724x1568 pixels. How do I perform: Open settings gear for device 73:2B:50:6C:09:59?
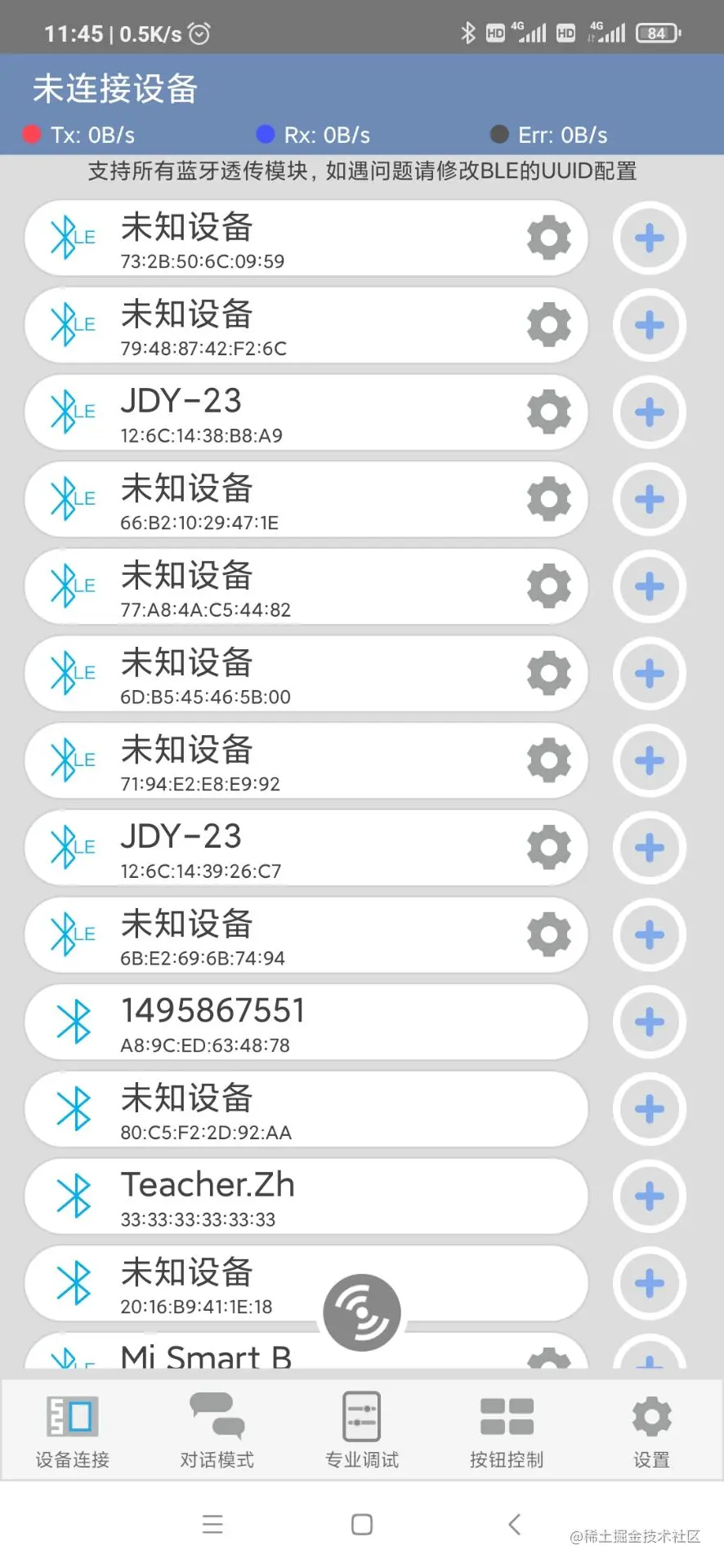[x=548, y=238]
